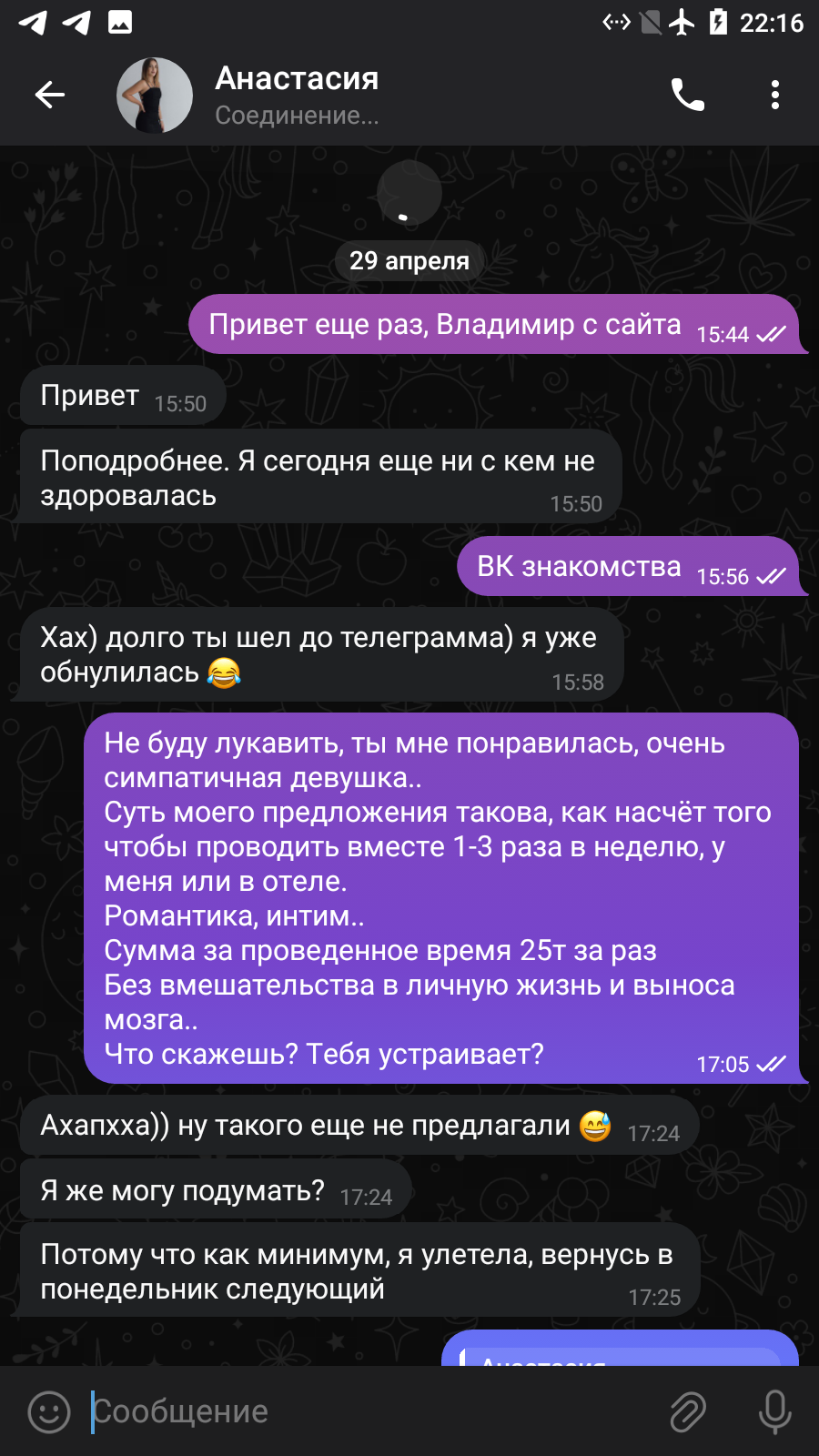Tap the microphone to record voice
Image resolution: width=819 pixels, height=1456 pixels.
[x=775, y=1412]
